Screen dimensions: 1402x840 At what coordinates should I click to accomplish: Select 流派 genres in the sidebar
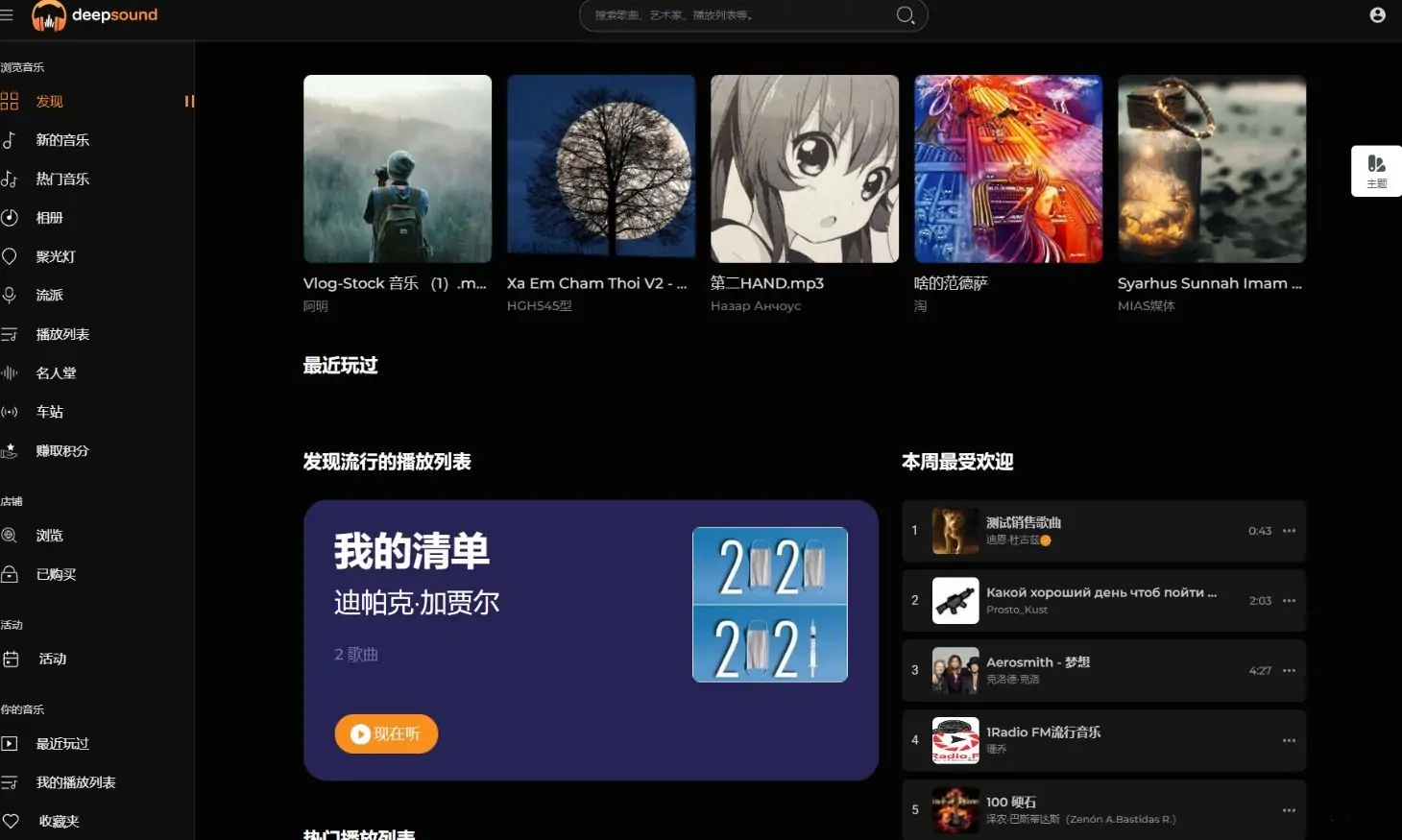click(x=49, y=296)
